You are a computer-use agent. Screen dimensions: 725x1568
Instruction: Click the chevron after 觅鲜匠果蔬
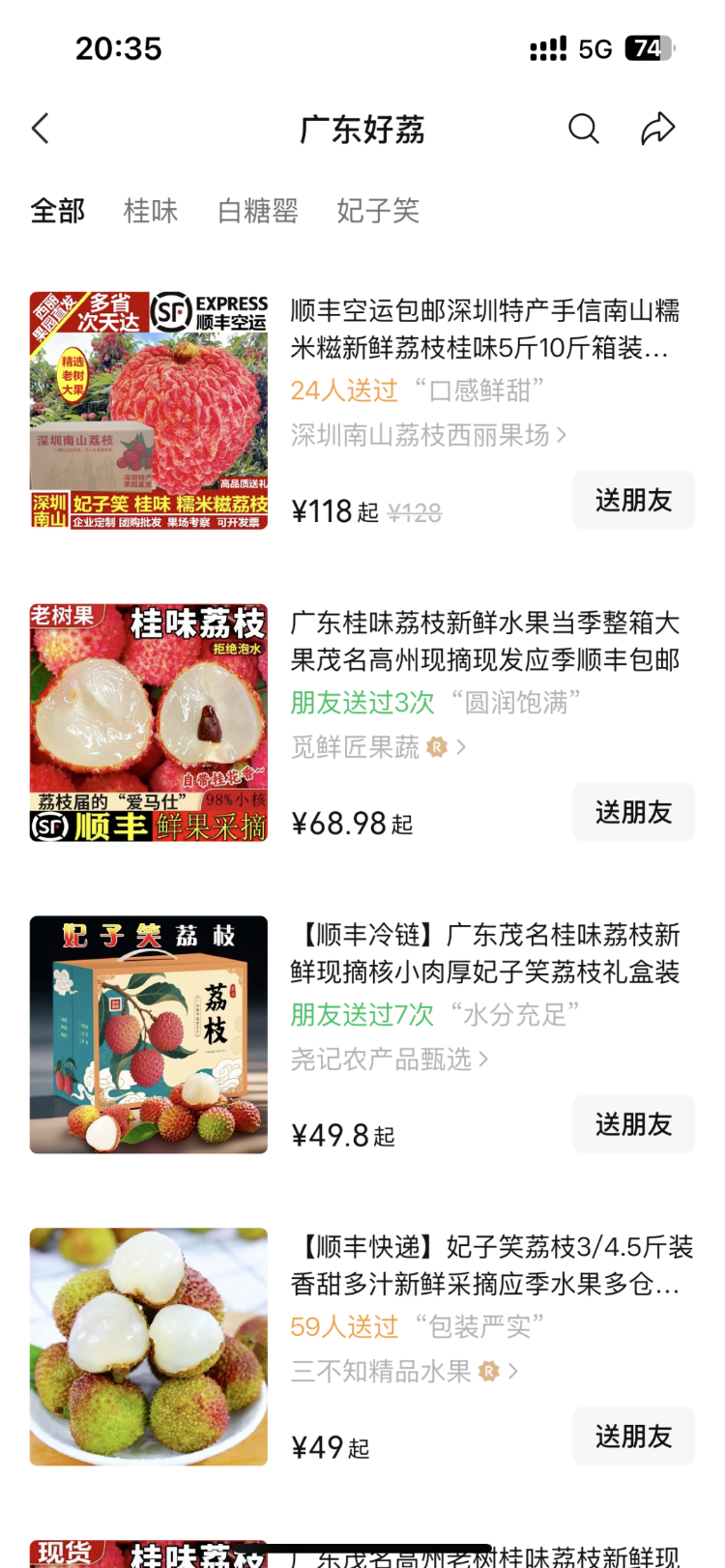[x=461, y=745]
